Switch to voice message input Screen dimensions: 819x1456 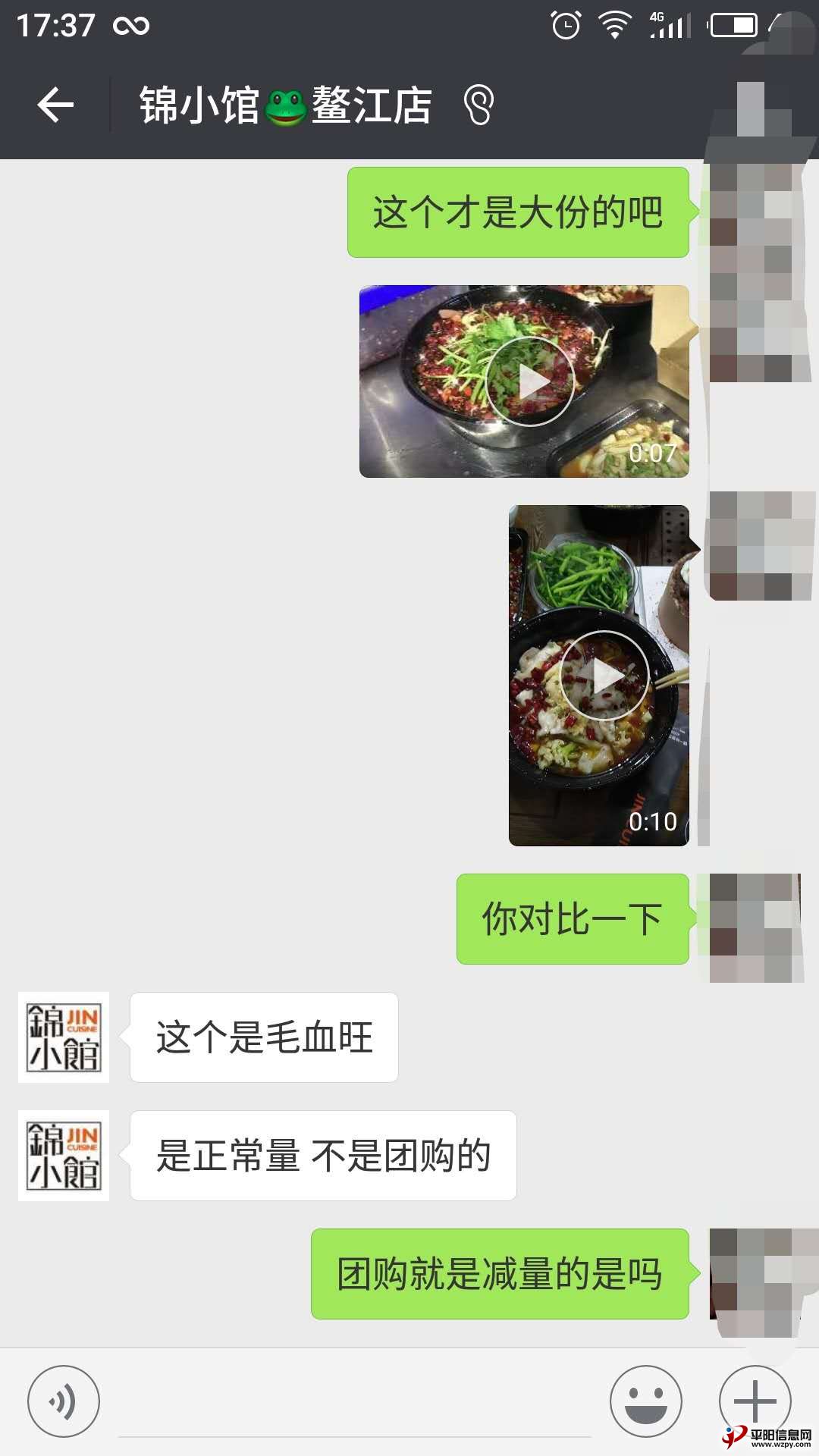(64, 1401)
